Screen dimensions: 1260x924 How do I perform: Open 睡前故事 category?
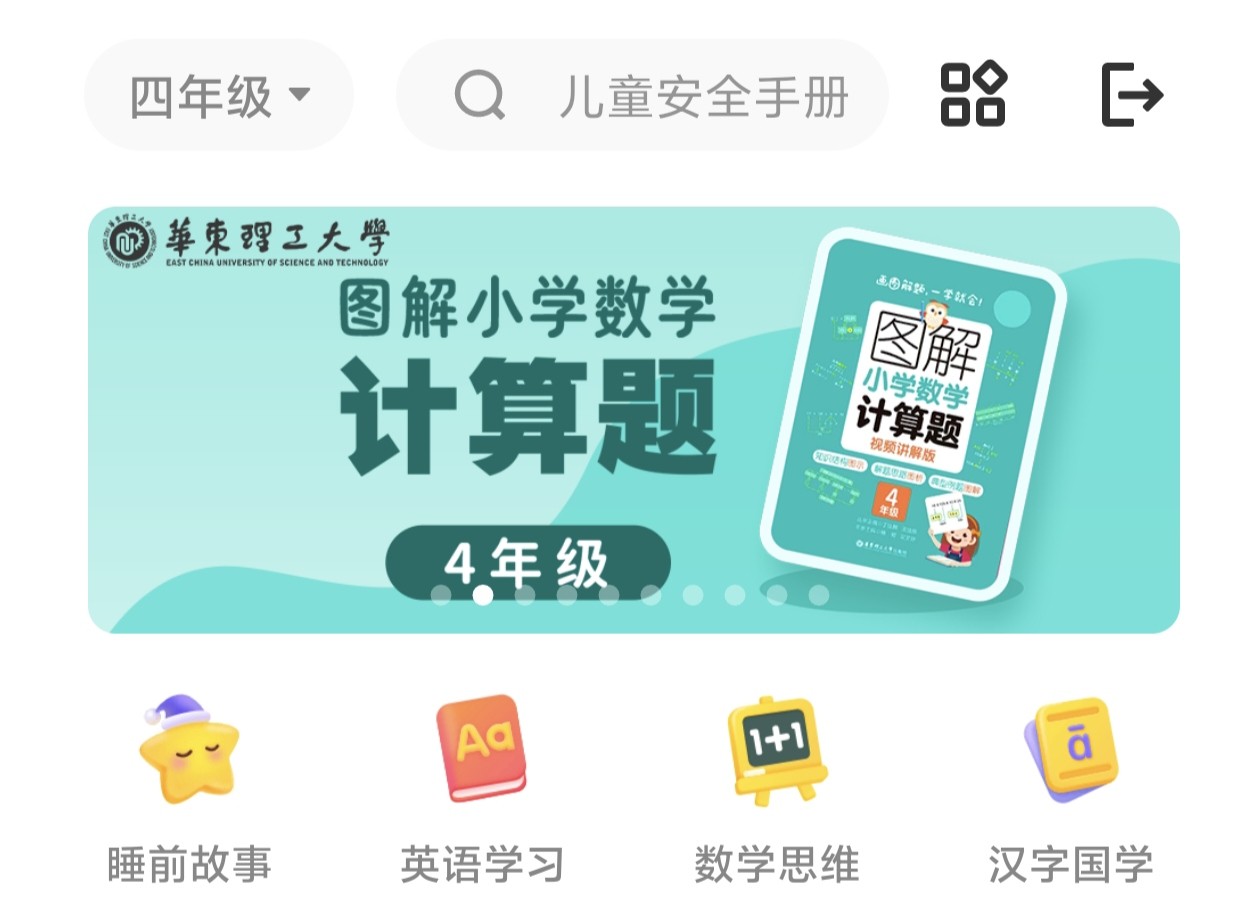189,790
